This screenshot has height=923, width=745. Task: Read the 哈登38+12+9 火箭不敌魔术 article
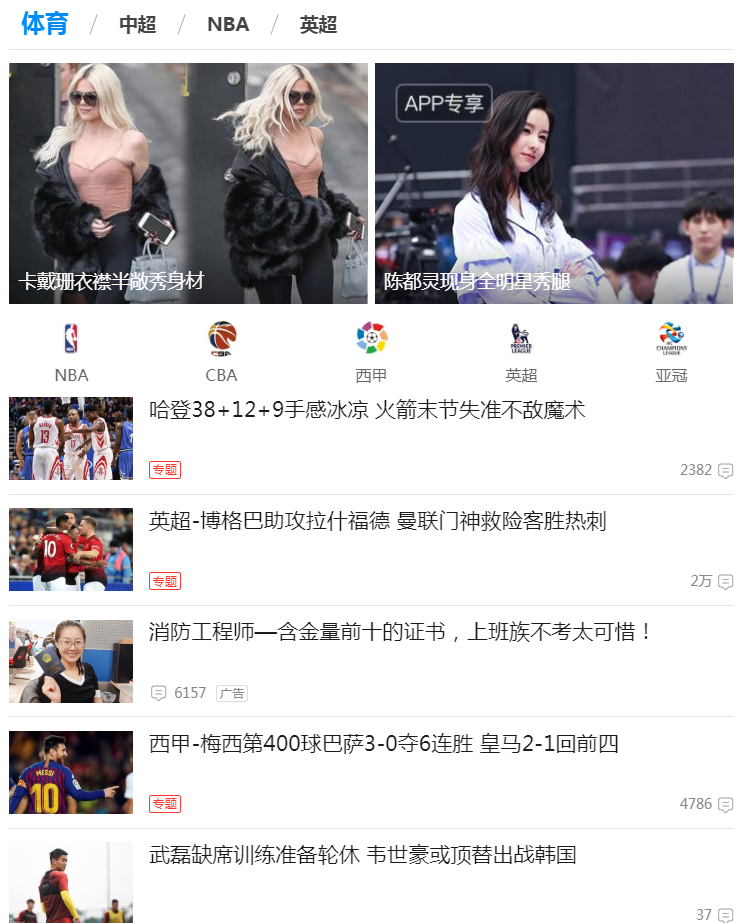coord(367,410)
